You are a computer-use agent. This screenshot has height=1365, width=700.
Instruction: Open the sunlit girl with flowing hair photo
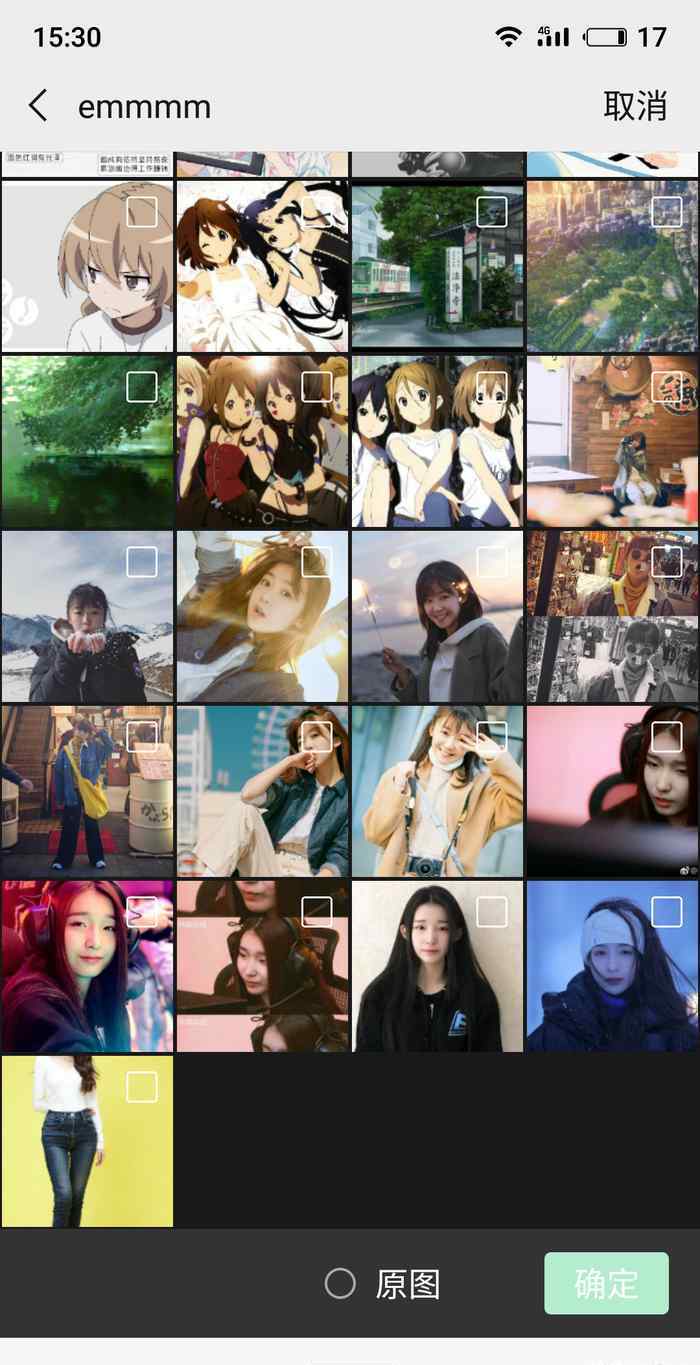tap(262, 616)
